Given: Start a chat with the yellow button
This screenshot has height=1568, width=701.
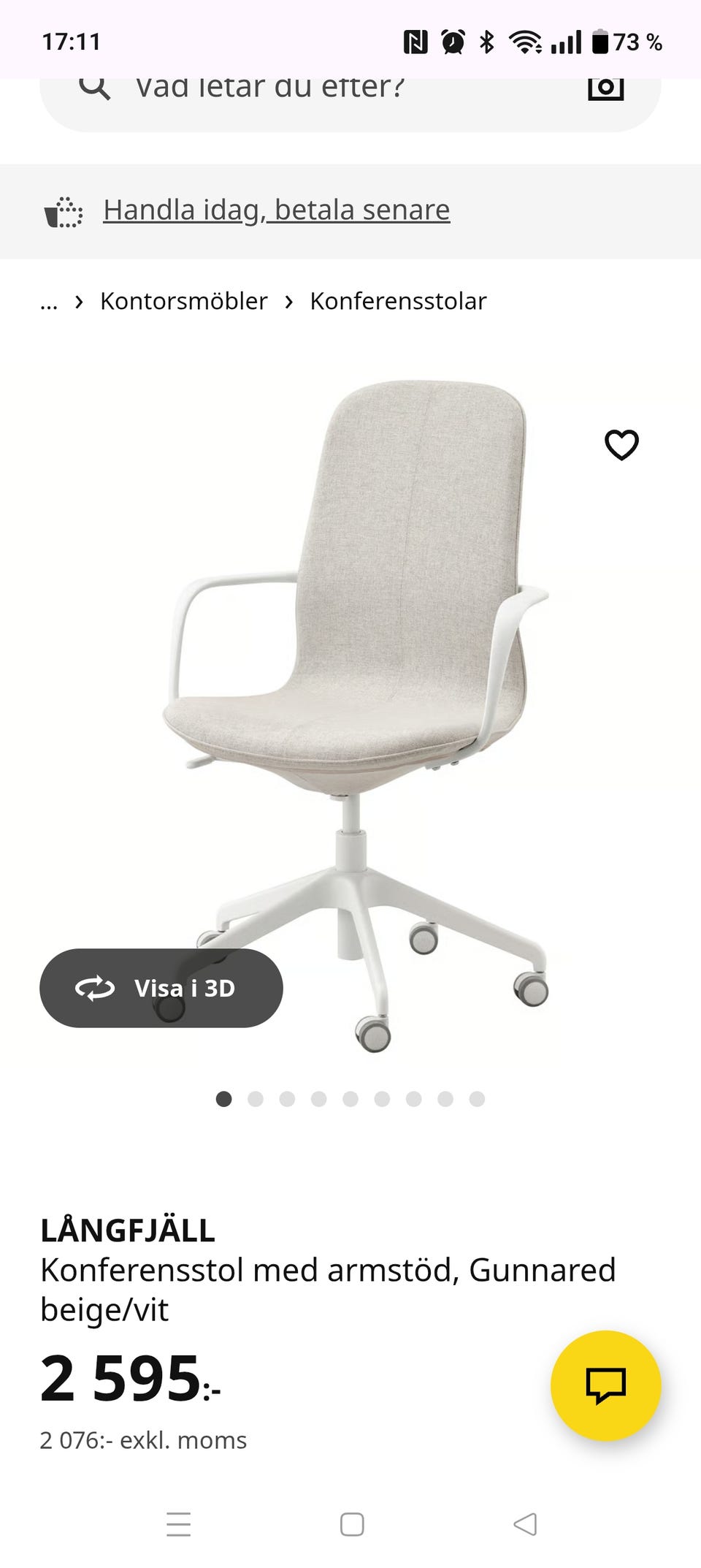Looking at the screenshot, I should (x=605, y=1386).
